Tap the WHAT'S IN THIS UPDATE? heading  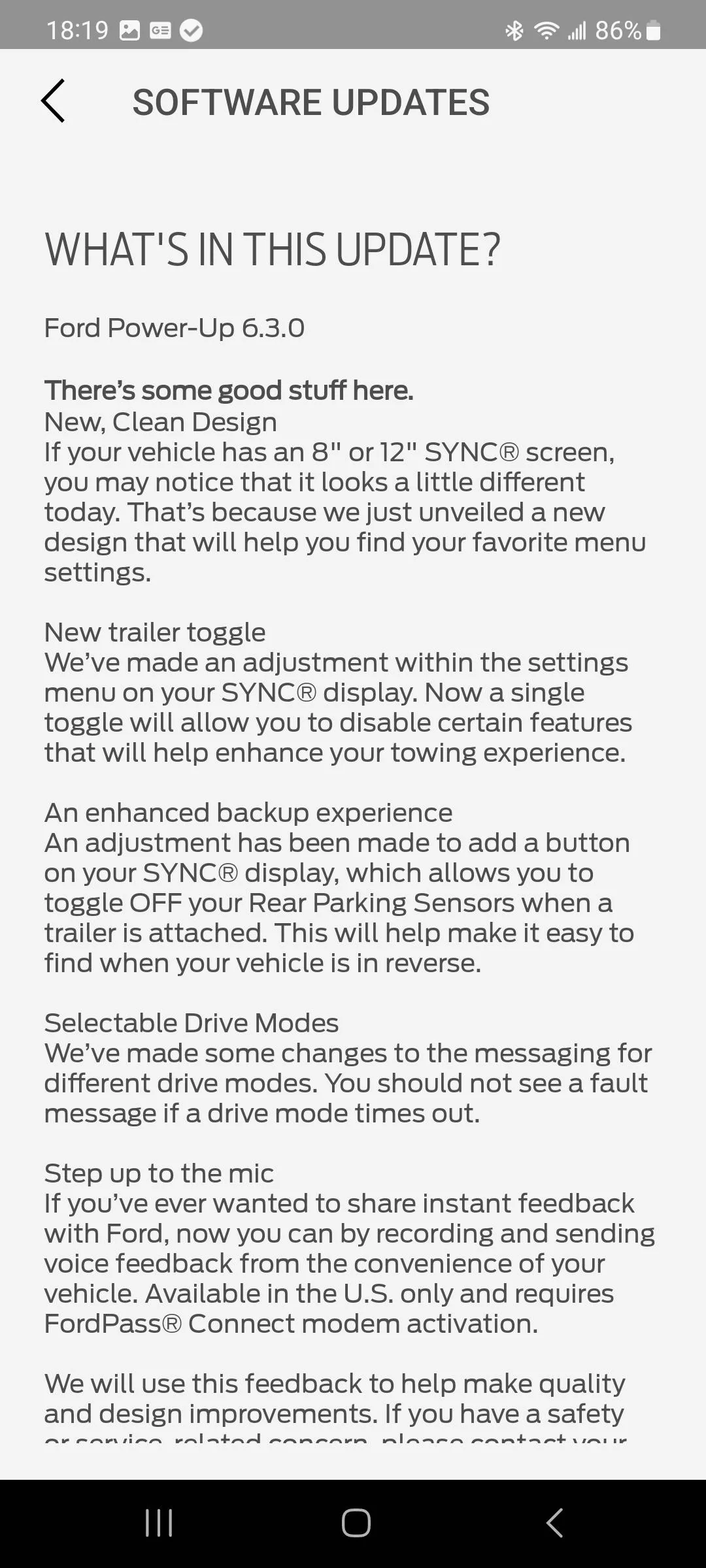pyautogui.click(x=272, y=249)
